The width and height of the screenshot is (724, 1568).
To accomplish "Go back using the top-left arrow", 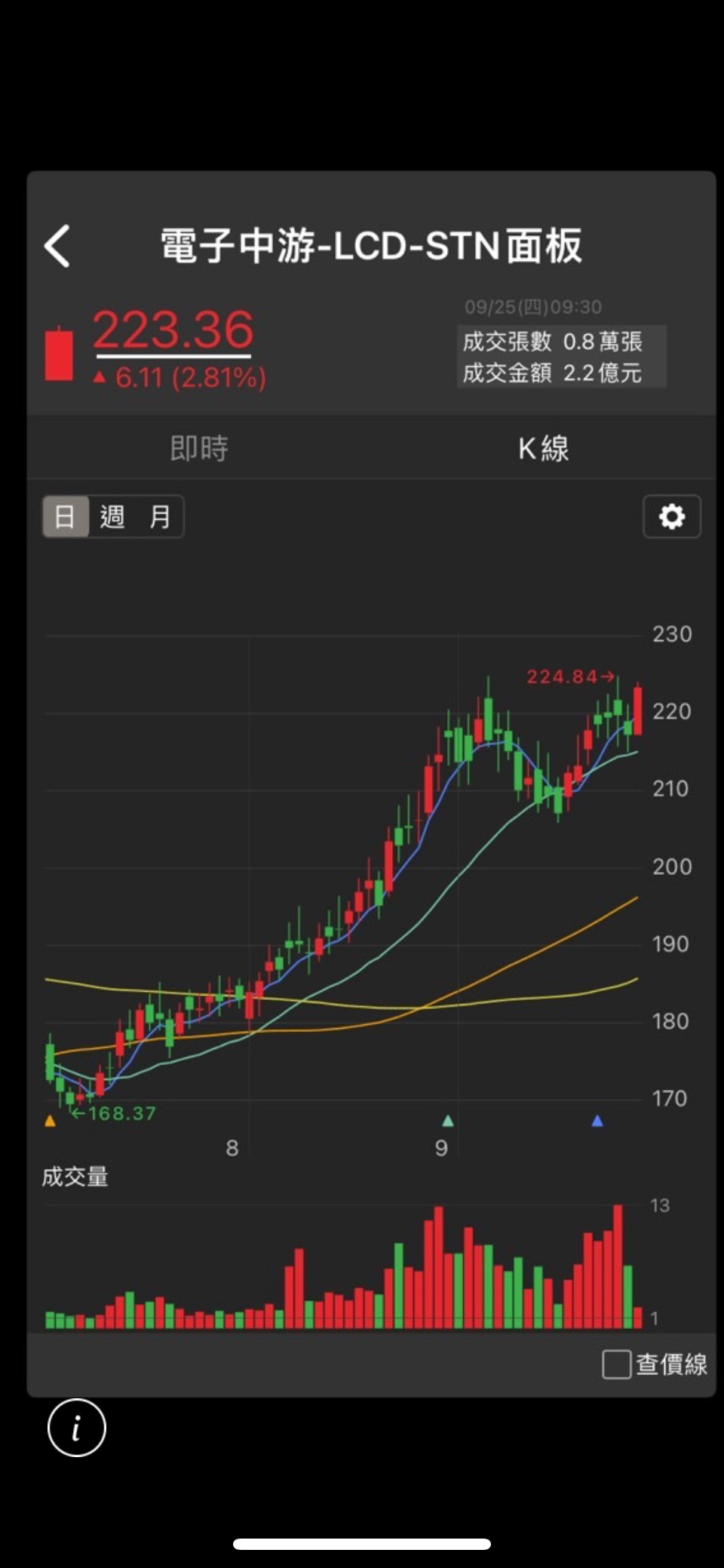I will 58,246.
